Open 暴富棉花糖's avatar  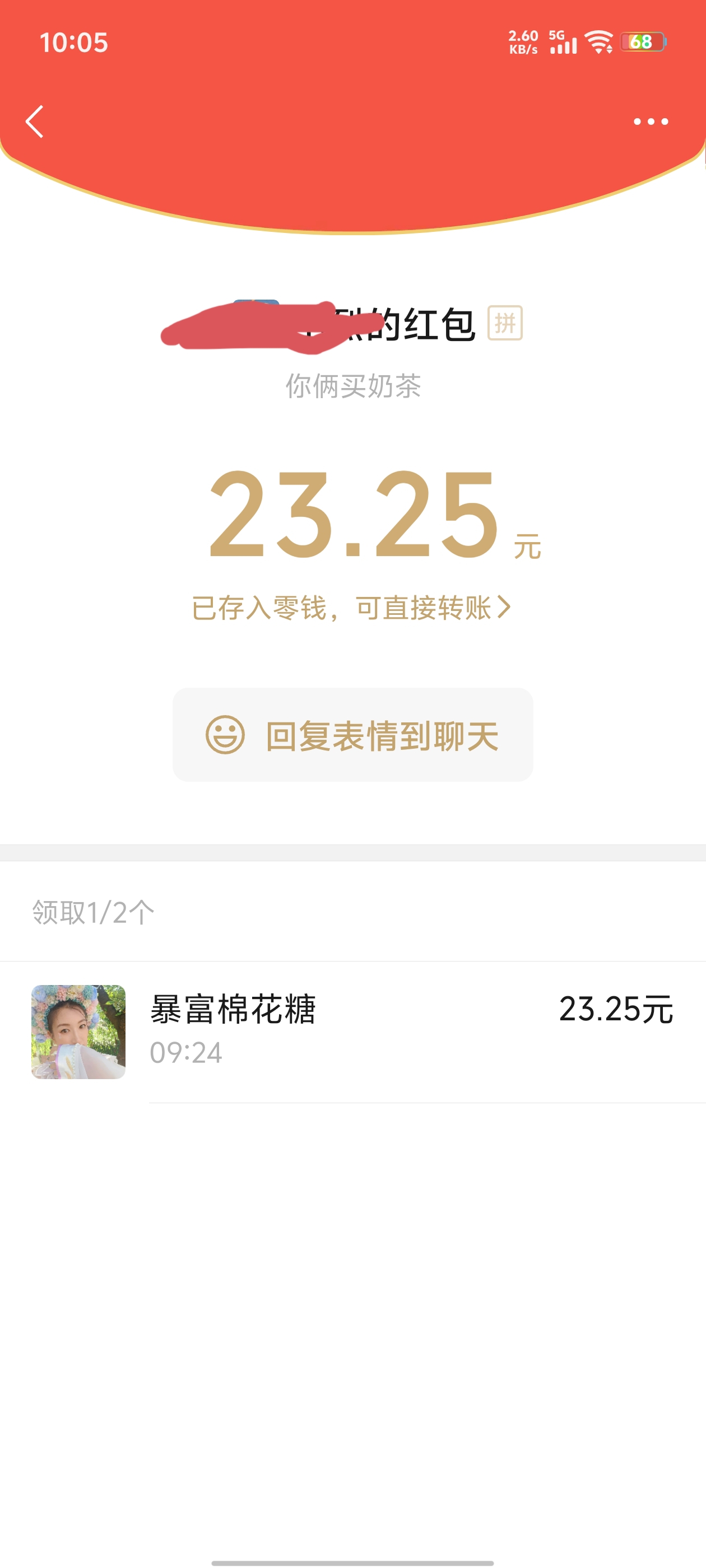click(78, 1032)
